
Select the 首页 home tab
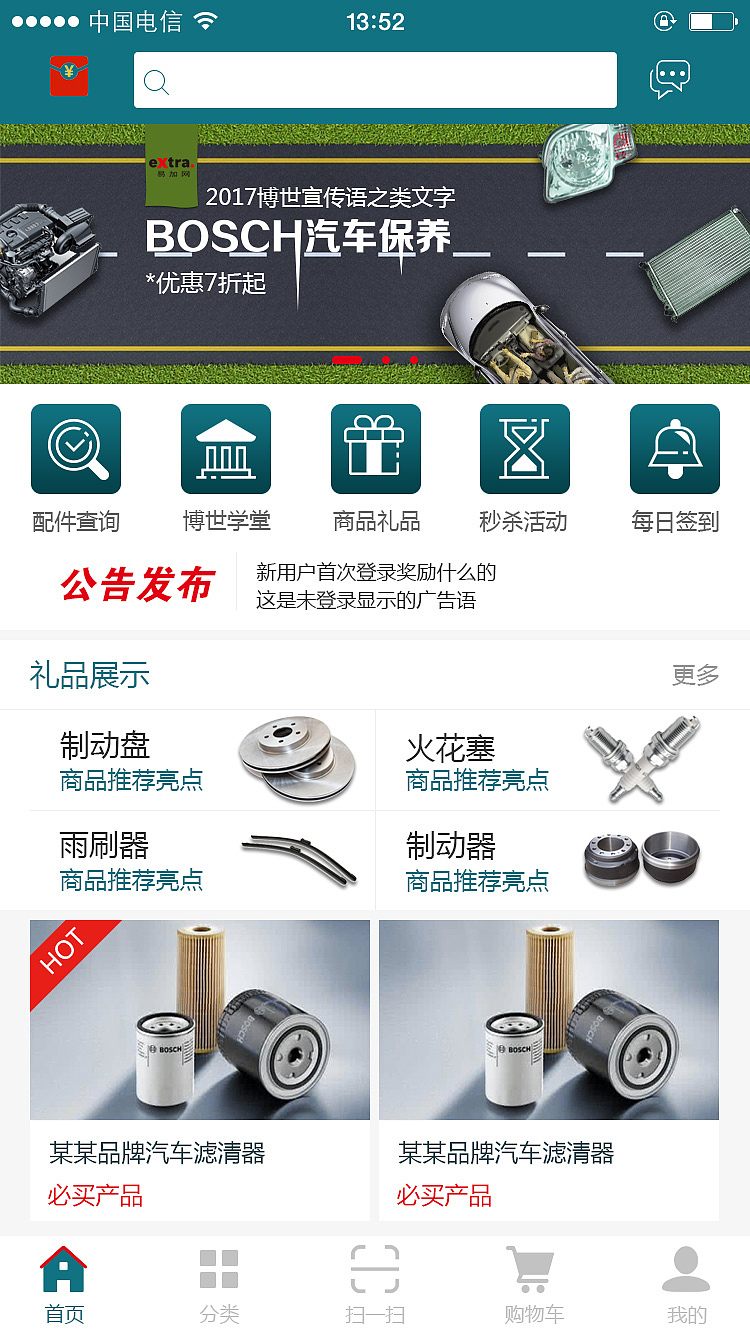pyautogui.click(x=64, y=1283)
